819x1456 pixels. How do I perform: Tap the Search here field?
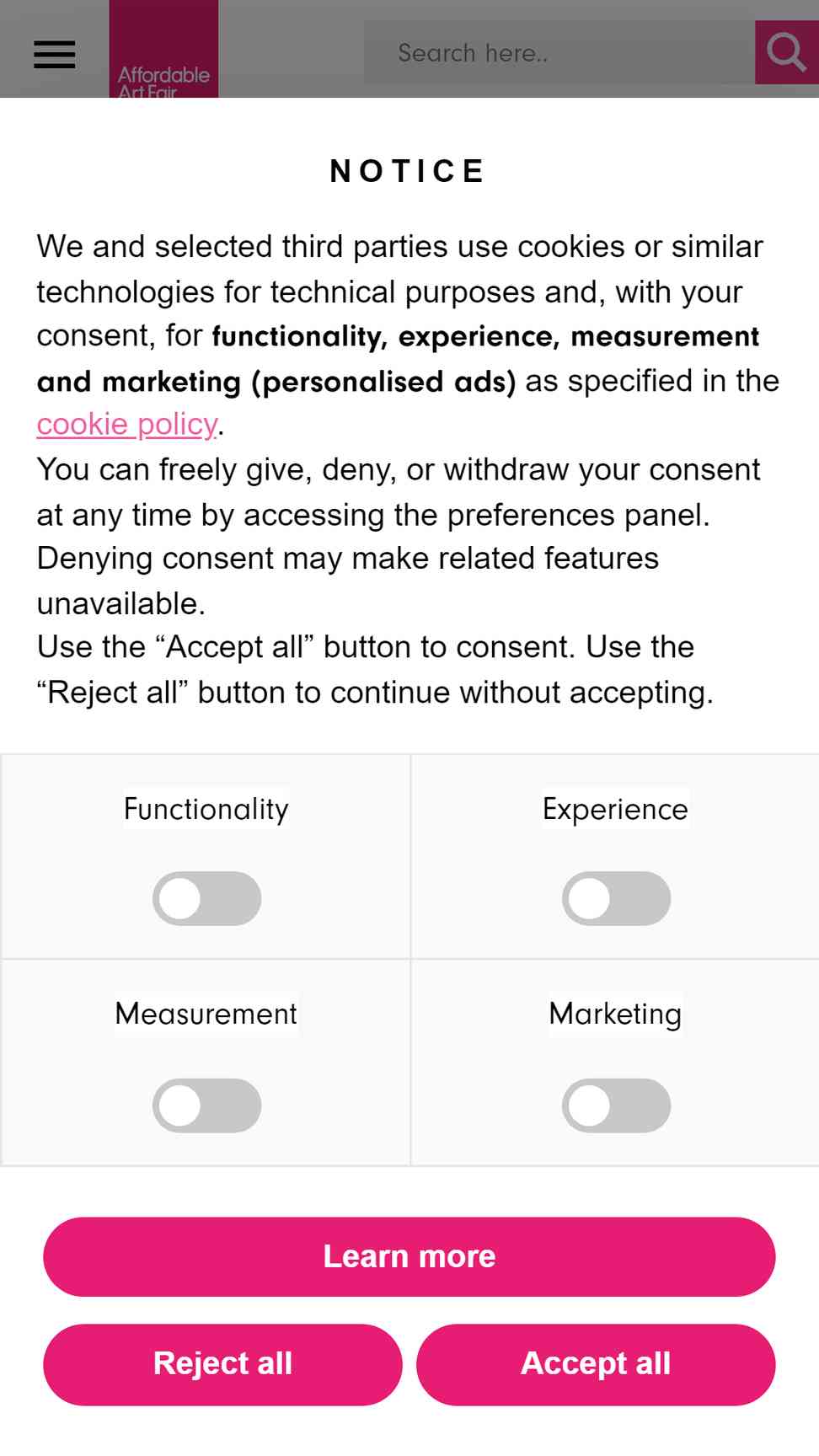559,52
